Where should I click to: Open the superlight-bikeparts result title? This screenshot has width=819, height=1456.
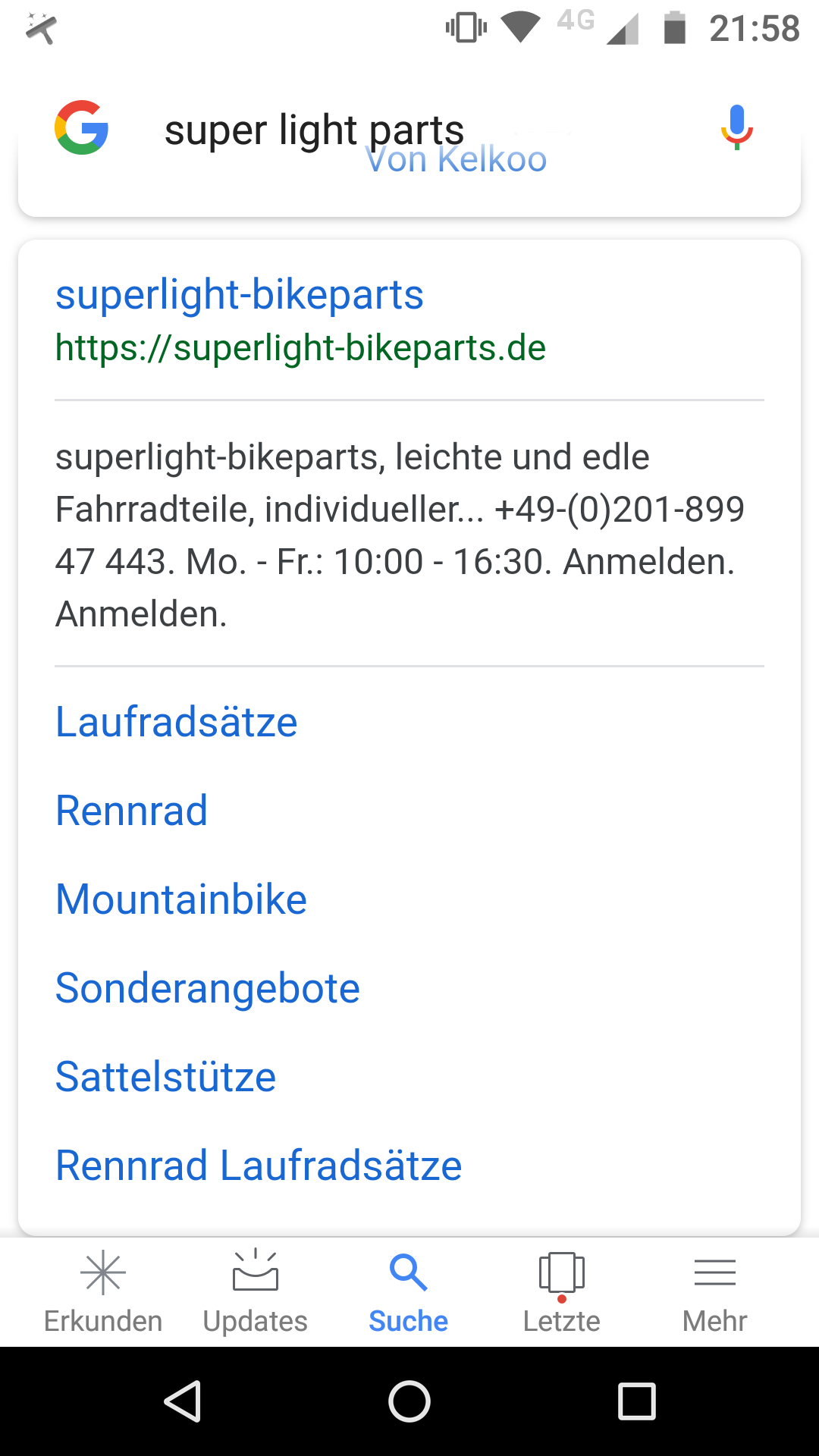pos(239,294)
